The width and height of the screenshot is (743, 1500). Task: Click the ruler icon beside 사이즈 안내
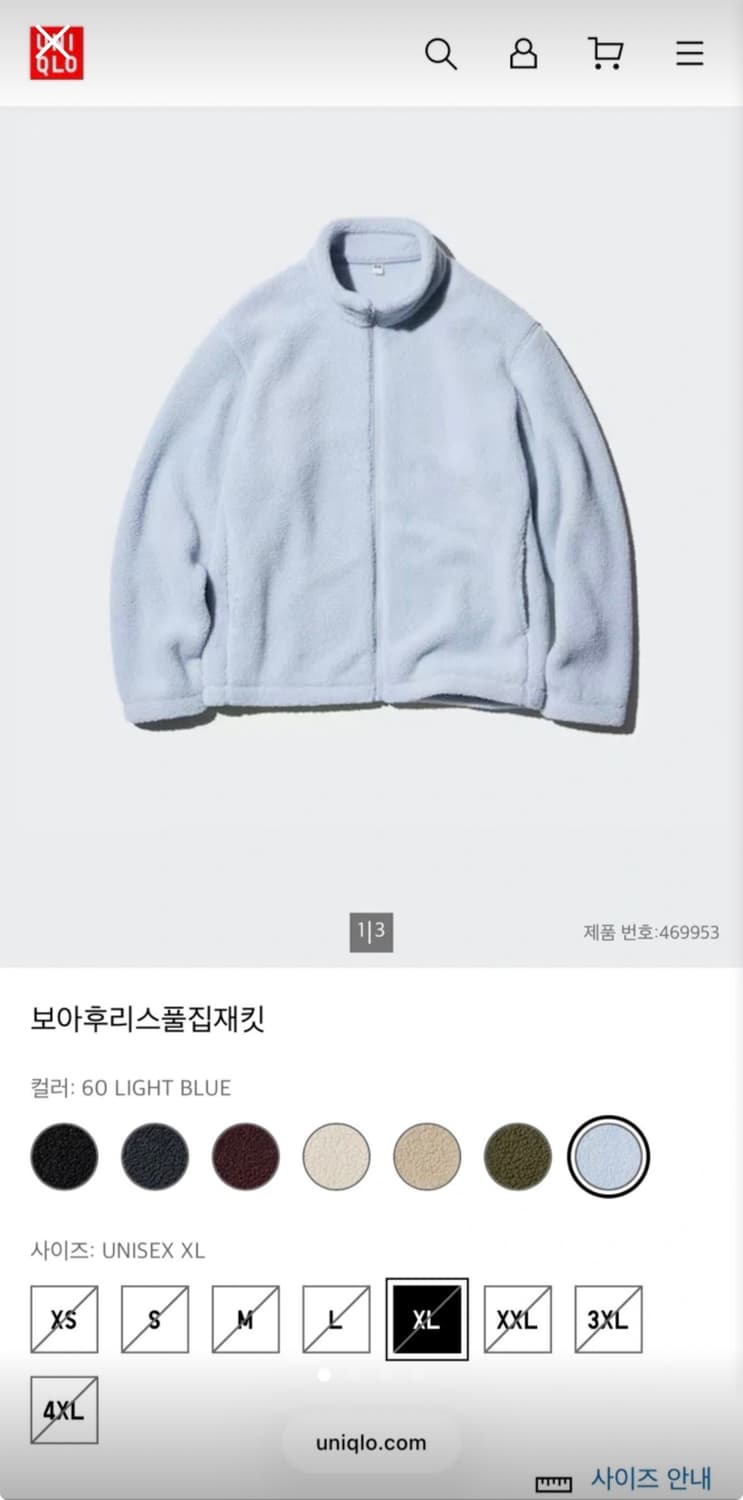pyautogui.click(x=551, y=1481)
